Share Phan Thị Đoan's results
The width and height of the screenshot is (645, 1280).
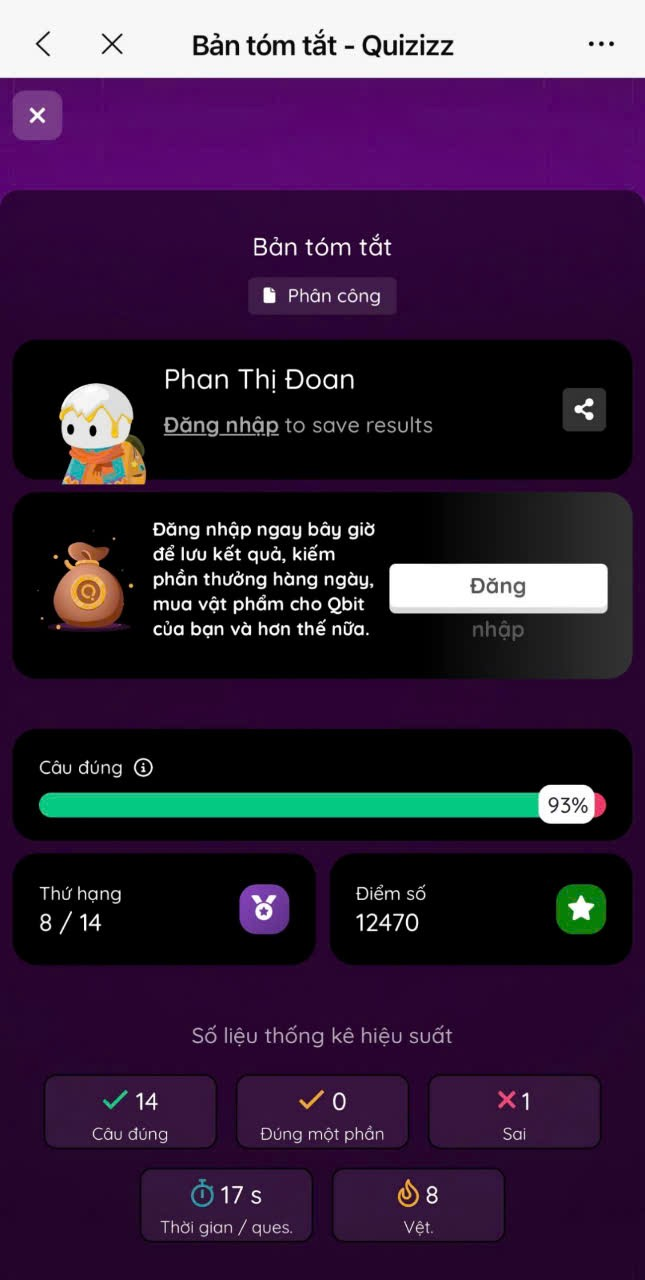click(x=584, y=409)
